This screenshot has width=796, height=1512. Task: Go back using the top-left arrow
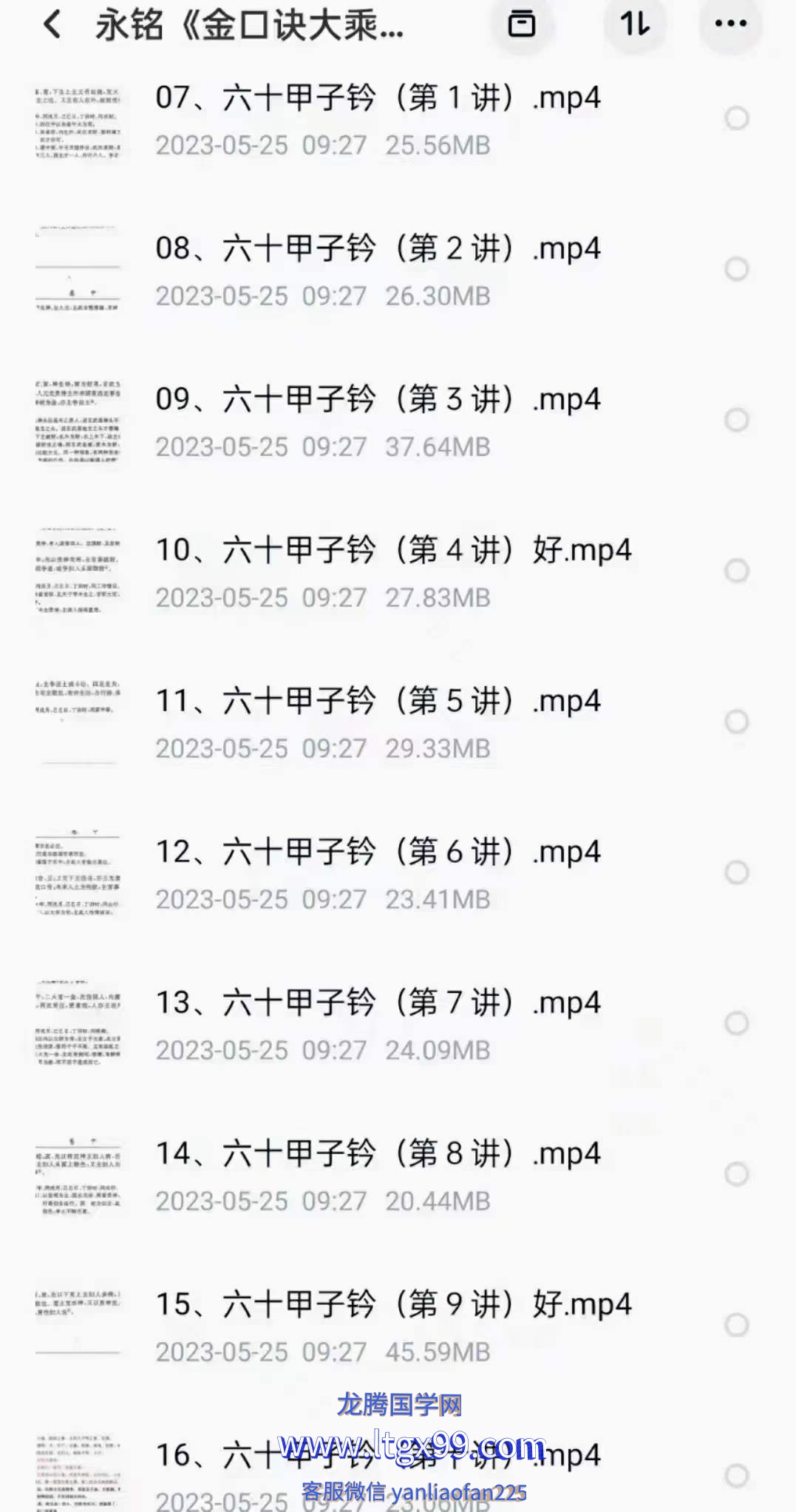click(52, 25)
